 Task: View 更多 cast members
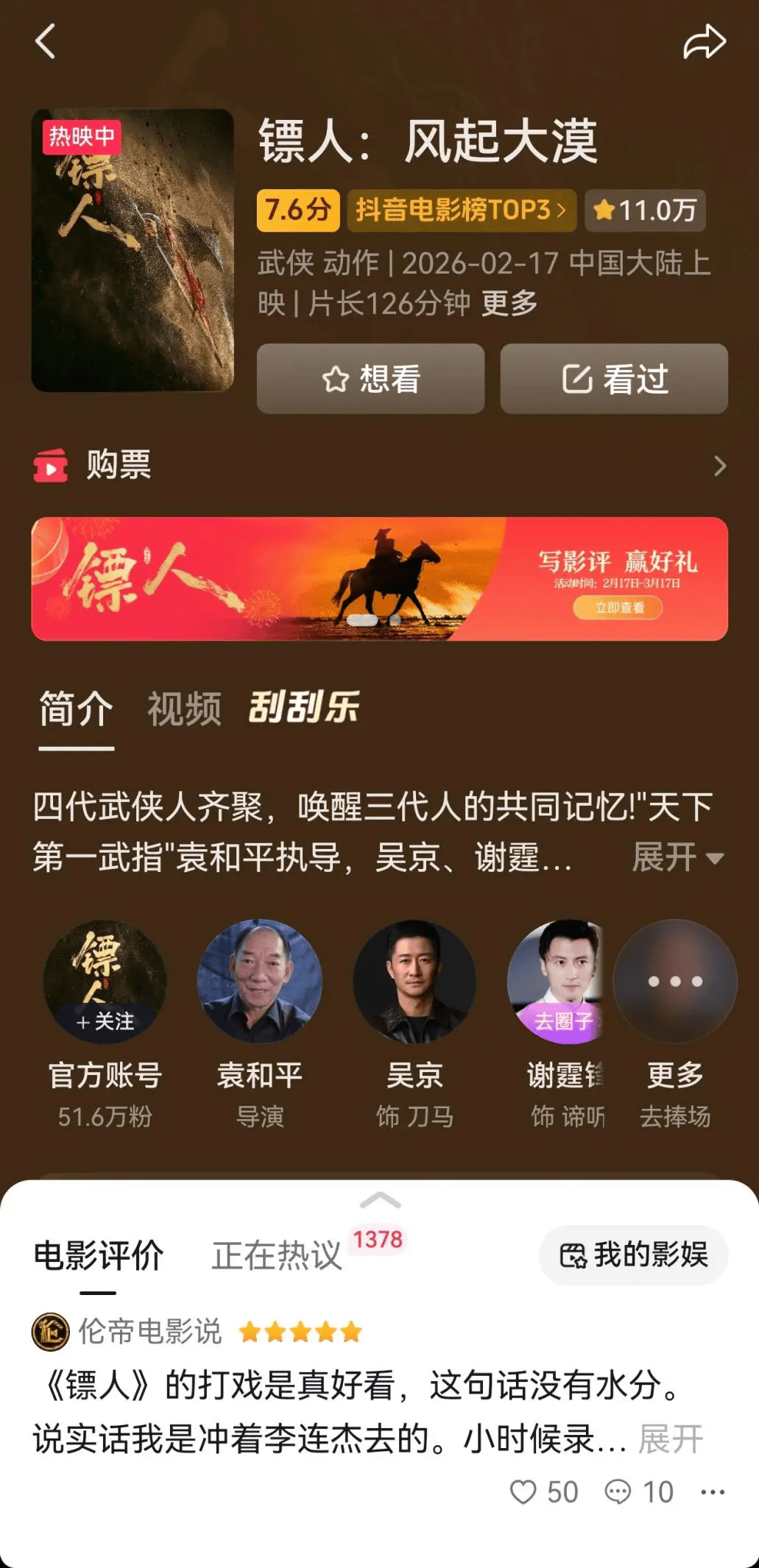(675, 982)
